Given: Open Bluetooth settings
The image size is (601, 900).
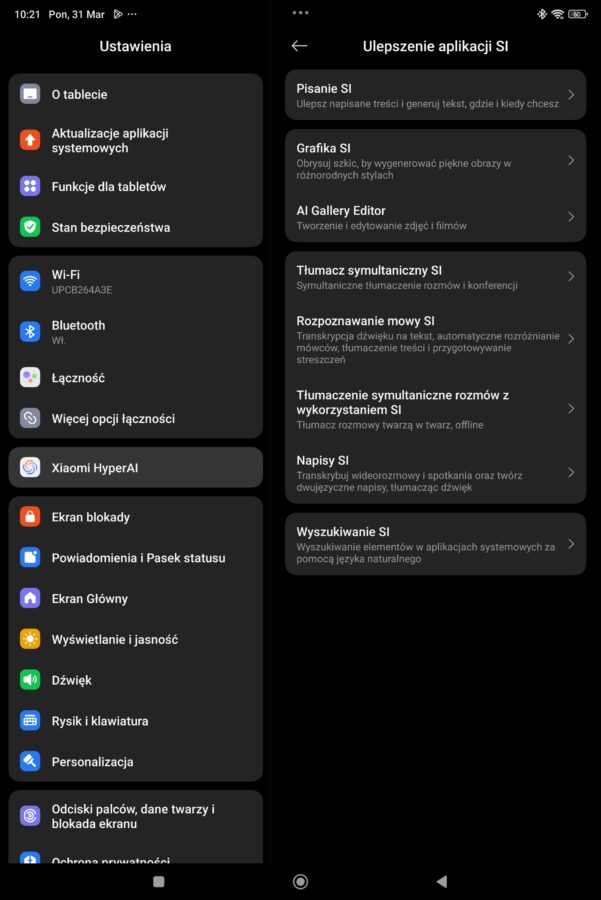Looking at the screenshot, I should [x=135, y=331].
